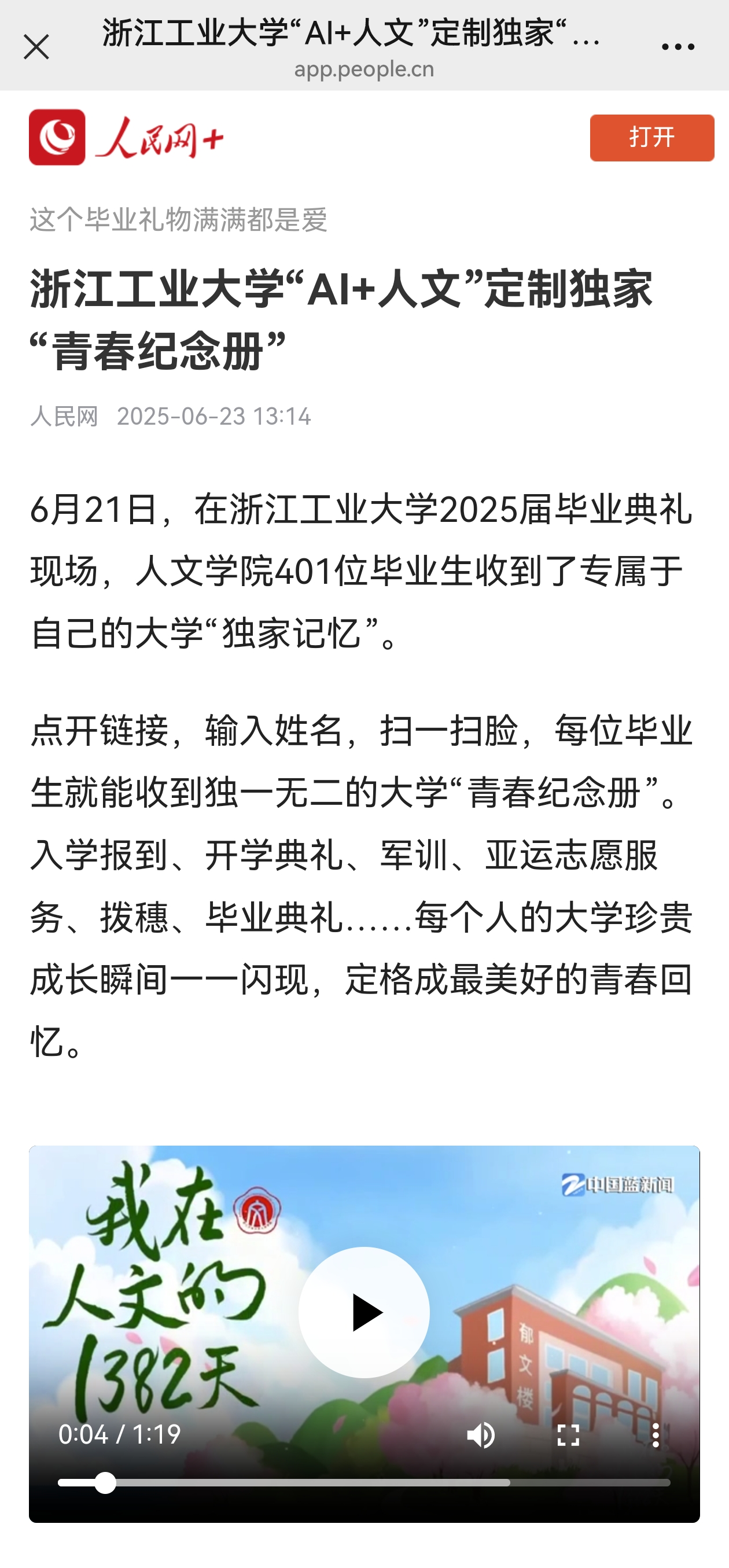The height and width of the screenshot is (1568, 729).
Task: Tap the video progress bar
Action: point(364,1483)
